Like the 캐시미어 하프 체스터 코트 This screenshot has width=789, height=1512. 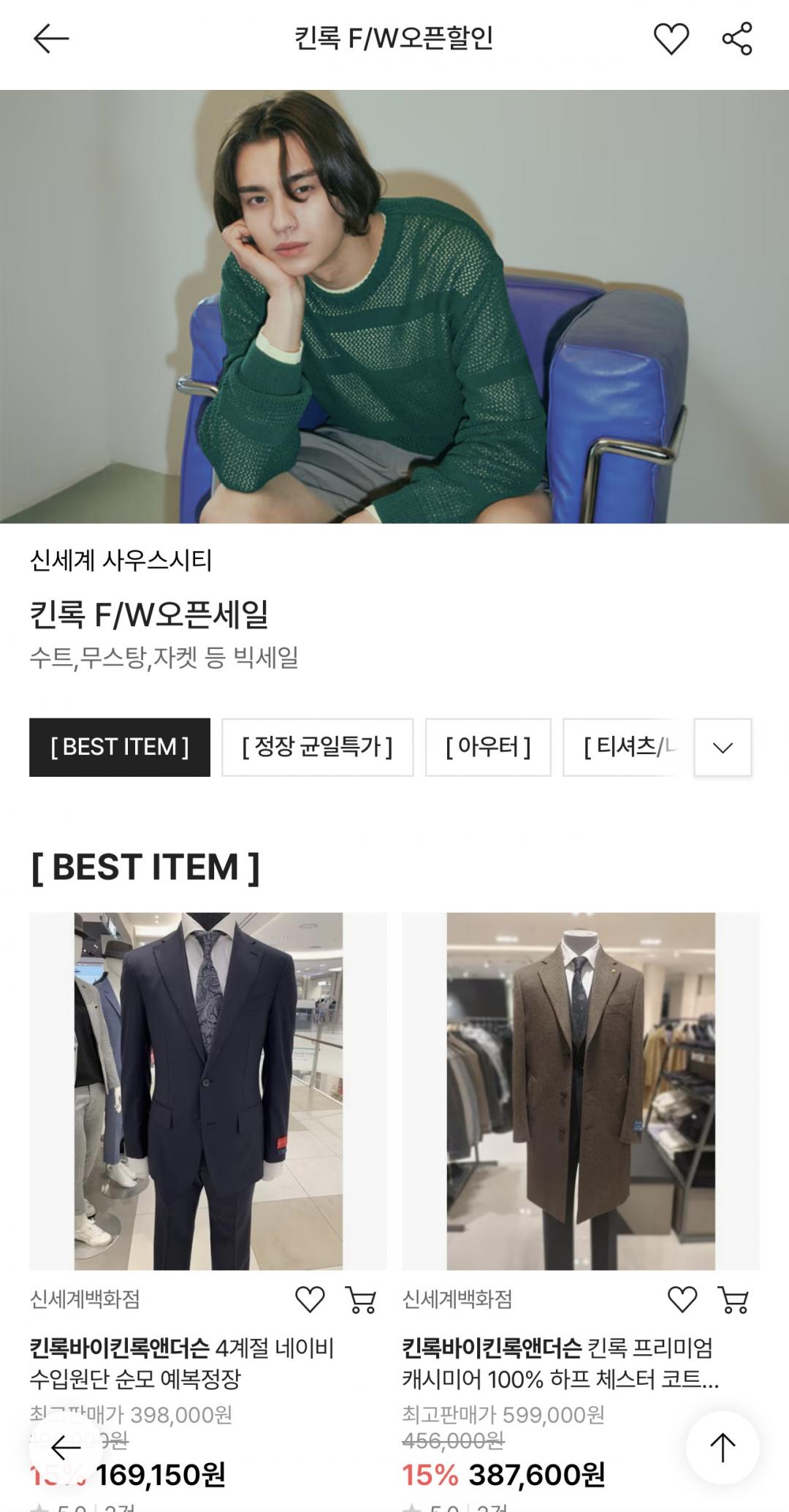click(682, 1299)
